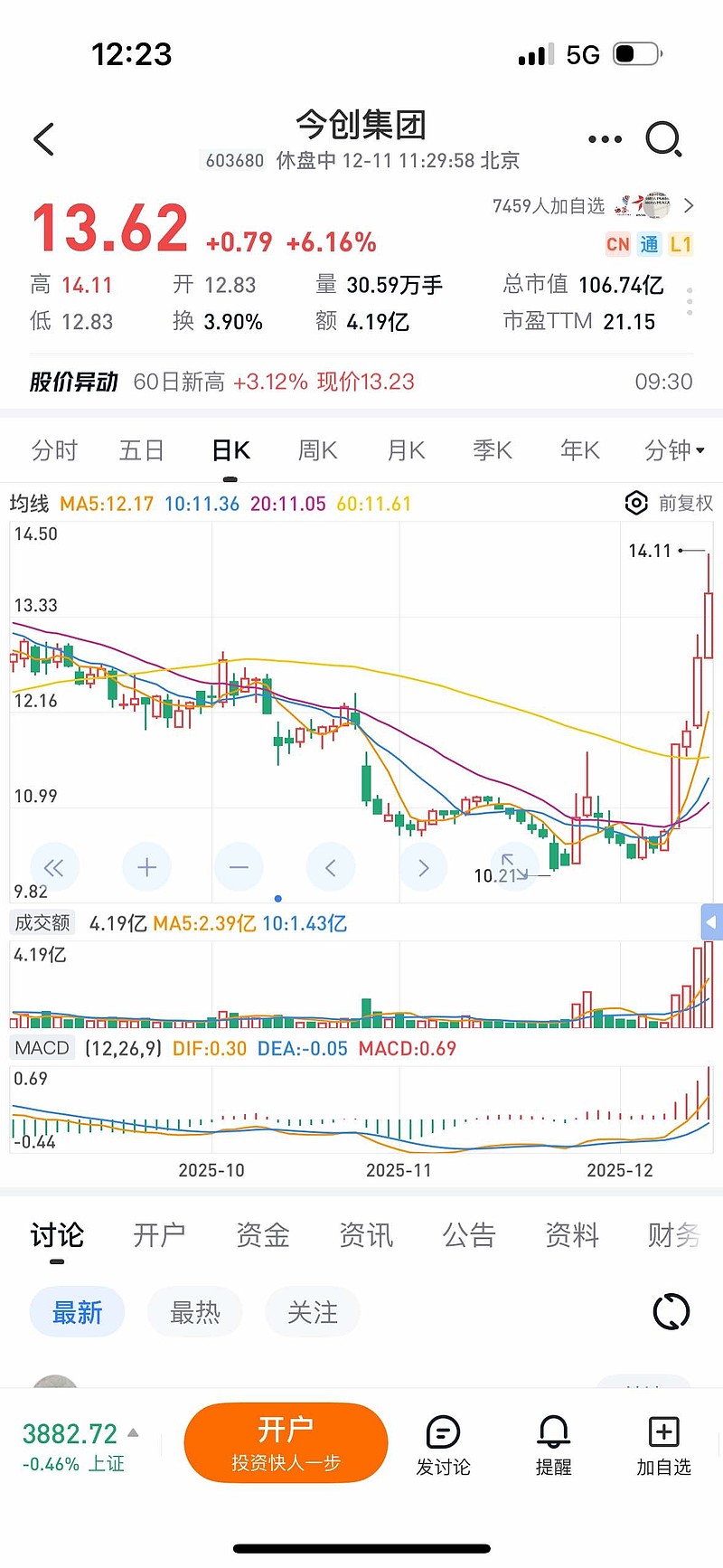Open the search magnifier icon
Viewport: 723px width, 1568px height.
pyautogui.click(x=663, y=139)
